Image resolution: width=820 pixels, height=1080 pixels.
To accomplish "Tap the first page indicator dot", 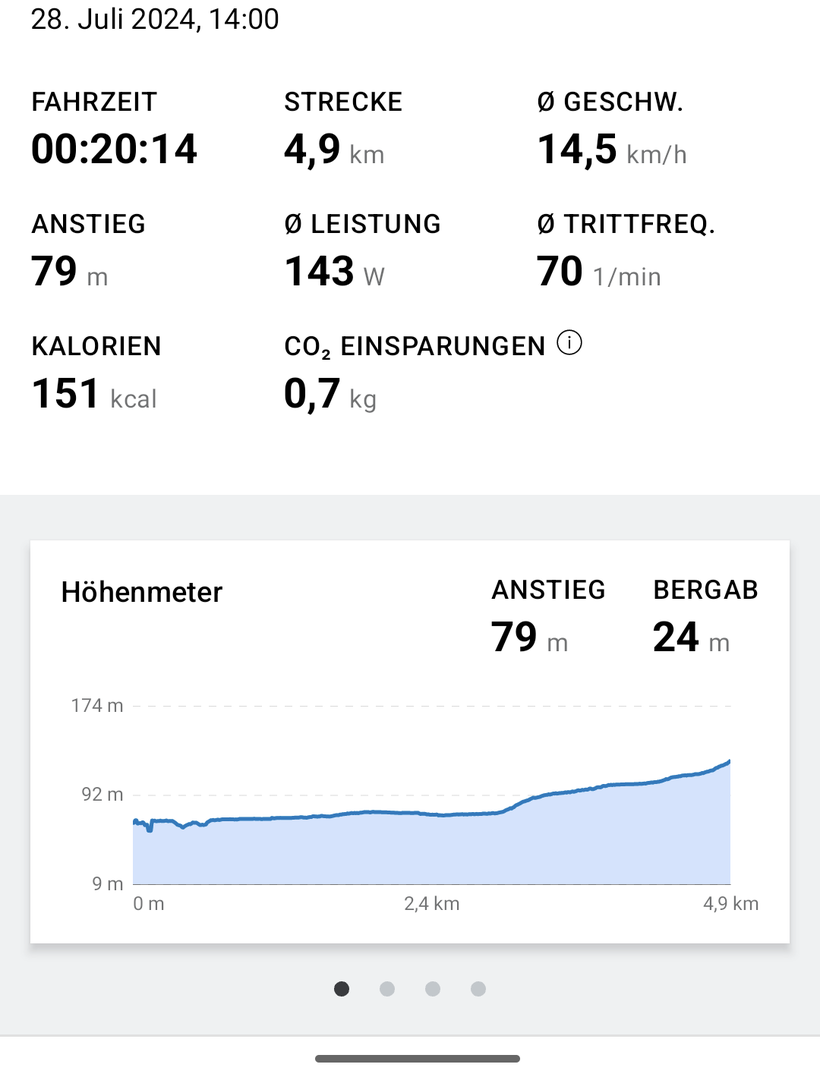I will pos(342,989).
